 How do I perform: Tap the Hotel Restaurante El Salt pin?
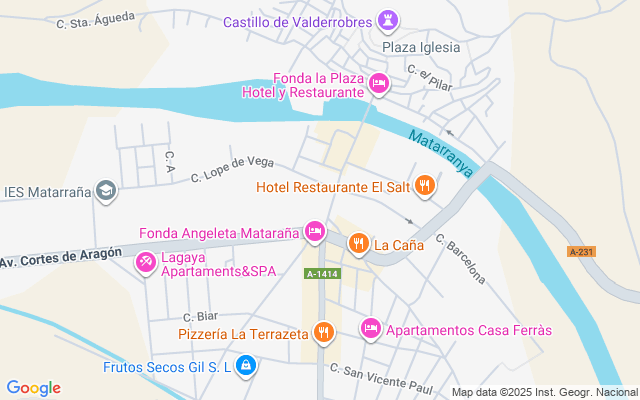pos(425,185)
